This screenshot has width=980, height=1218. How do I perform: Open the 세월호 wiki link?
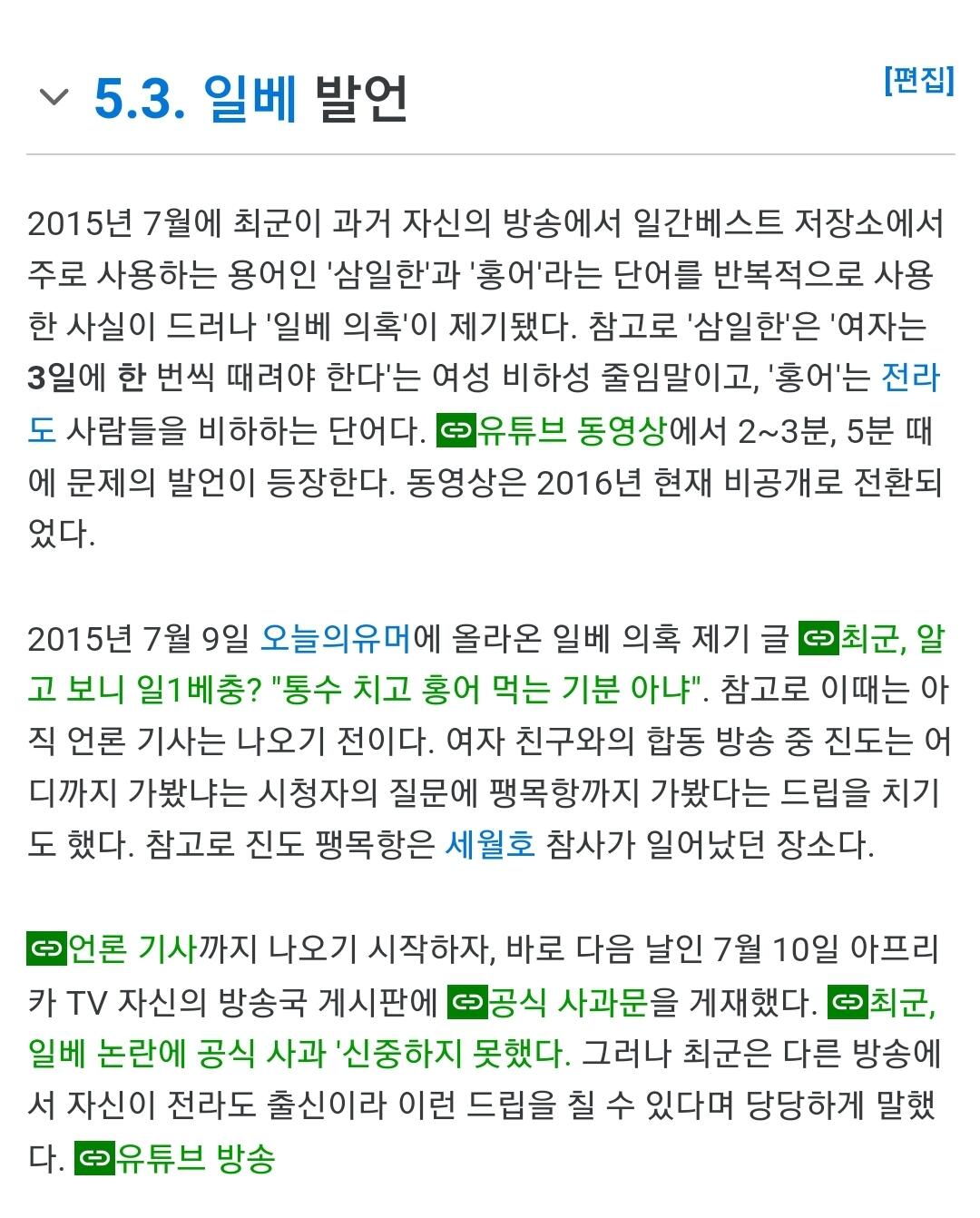point(490,845)
